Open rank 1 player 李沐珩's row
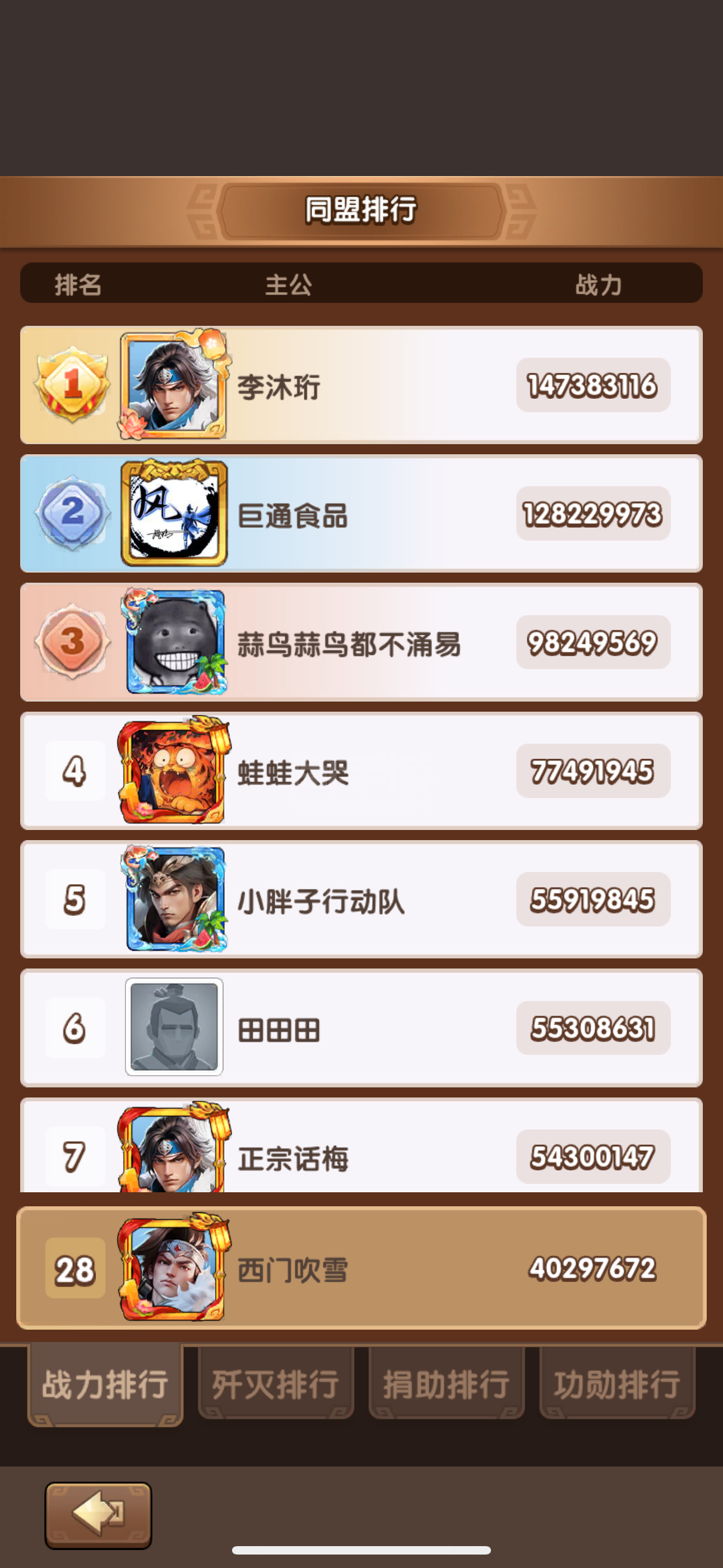The image size is (723, 1568). 361,385
